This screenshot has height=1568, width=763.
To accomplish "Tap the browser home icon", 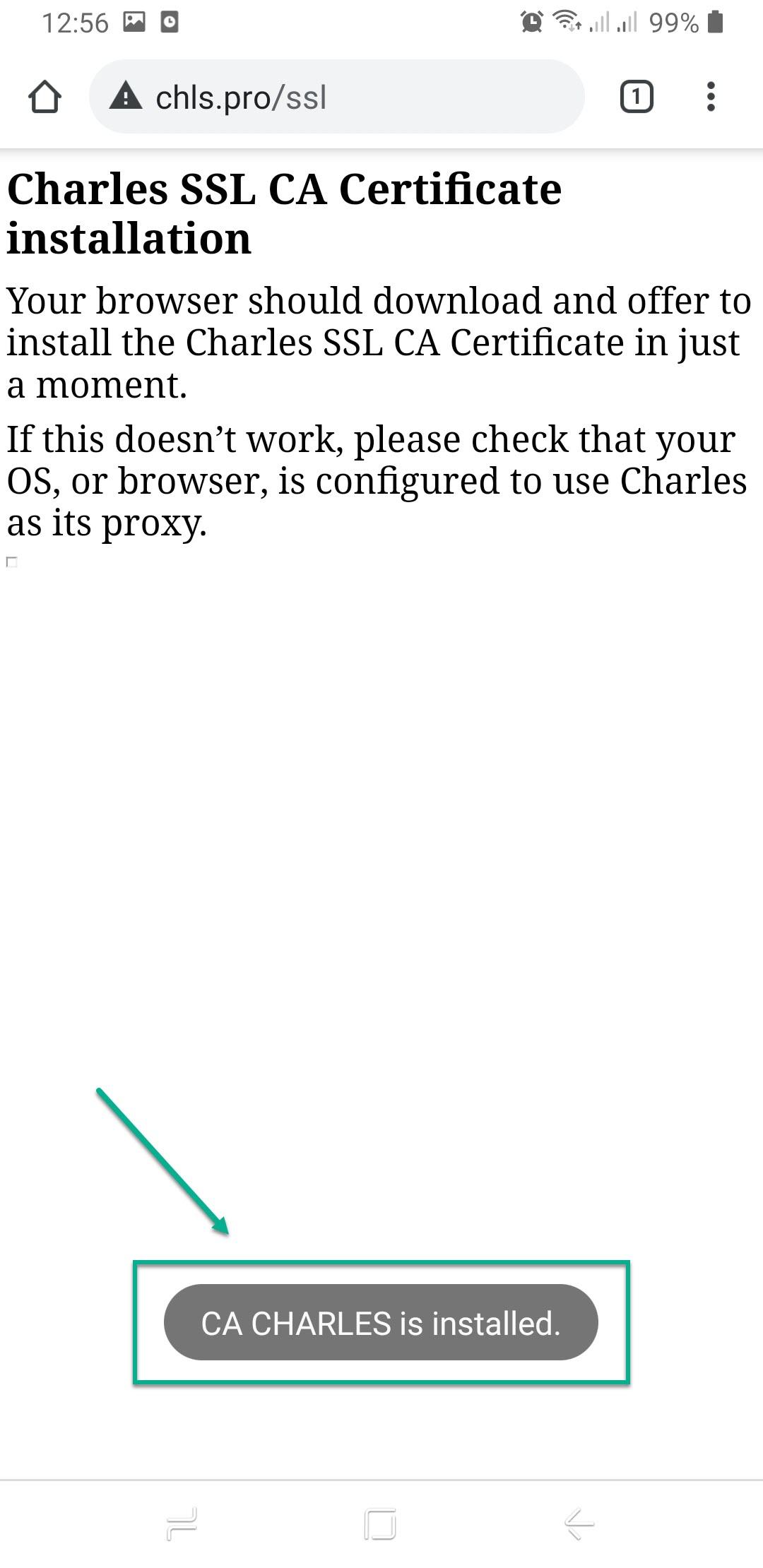I will click(x=45, y=97).
